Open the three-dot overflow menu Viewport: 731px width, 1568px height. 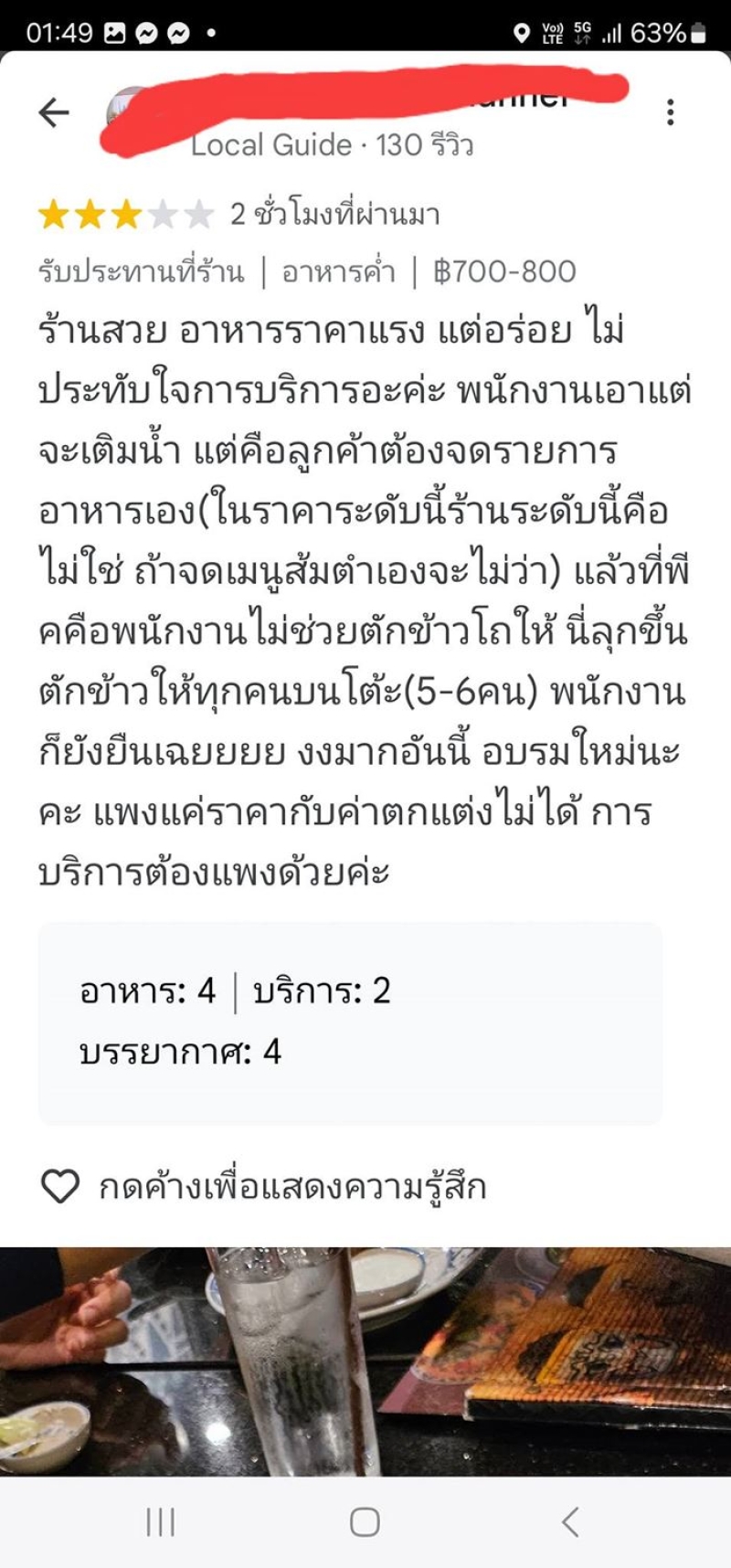(671, 111)
